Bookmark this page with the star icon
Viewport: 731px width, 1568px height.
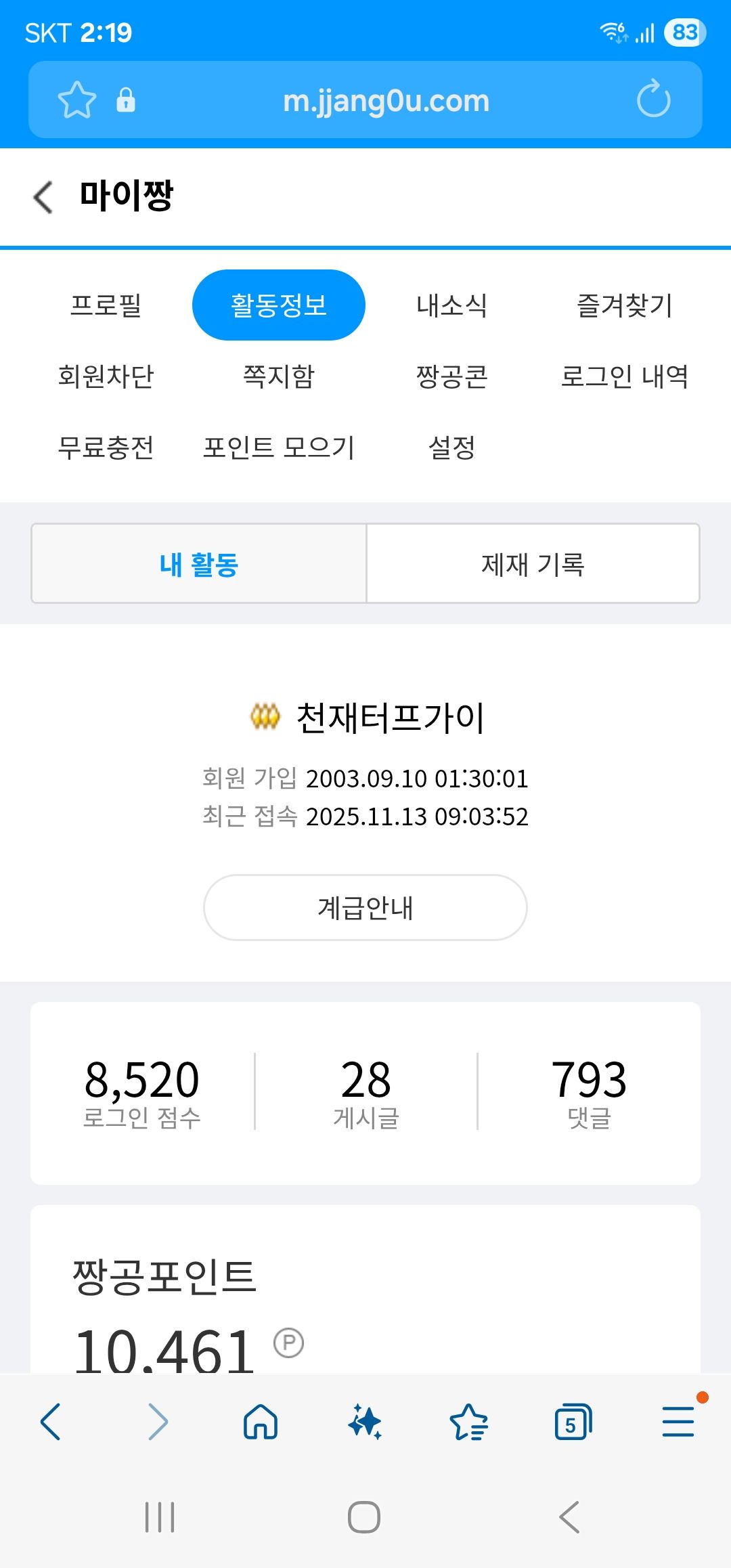tap(77, 100)
